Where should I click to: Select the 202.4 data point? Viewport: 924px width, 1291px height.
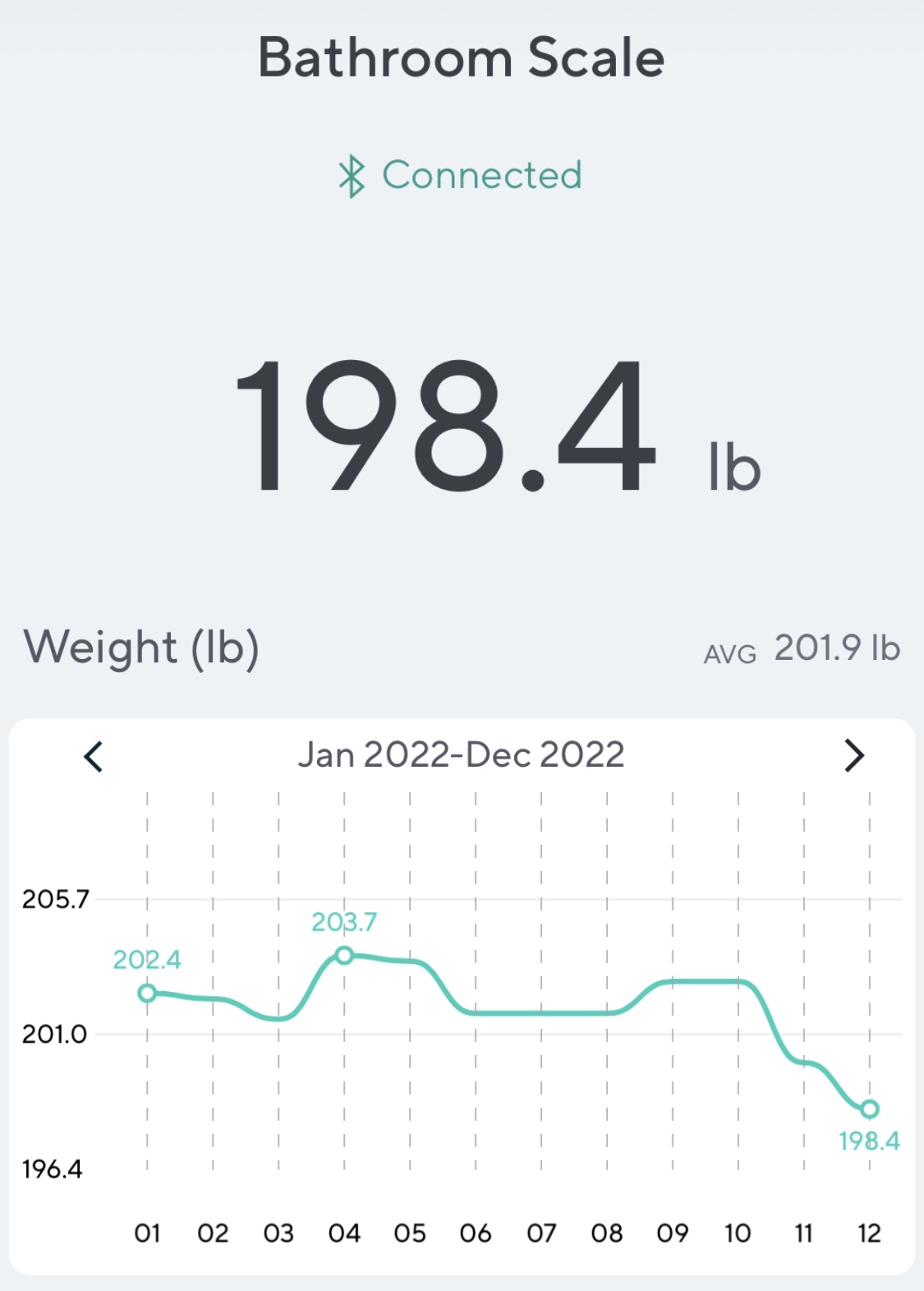[x=147, y=993]
